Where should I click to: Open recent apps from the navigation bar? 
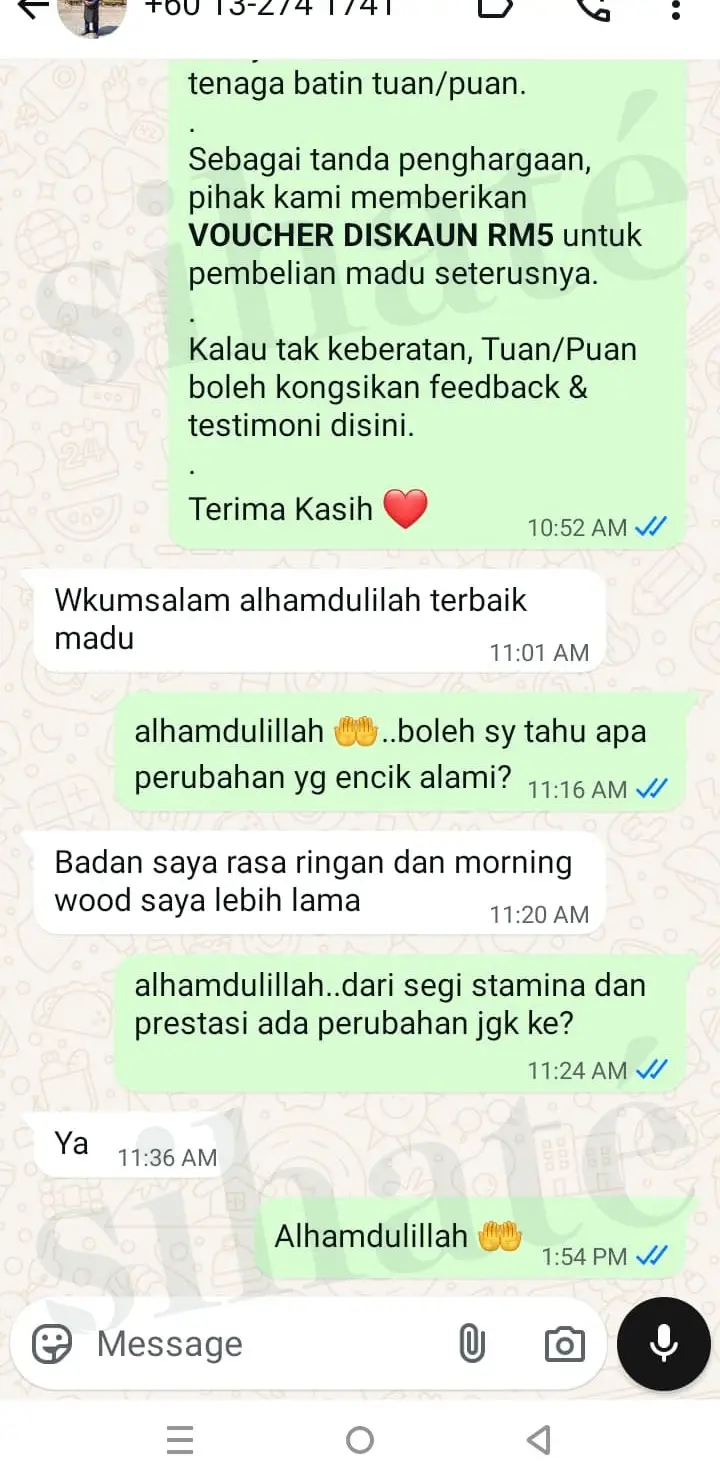coord(180,1440)
